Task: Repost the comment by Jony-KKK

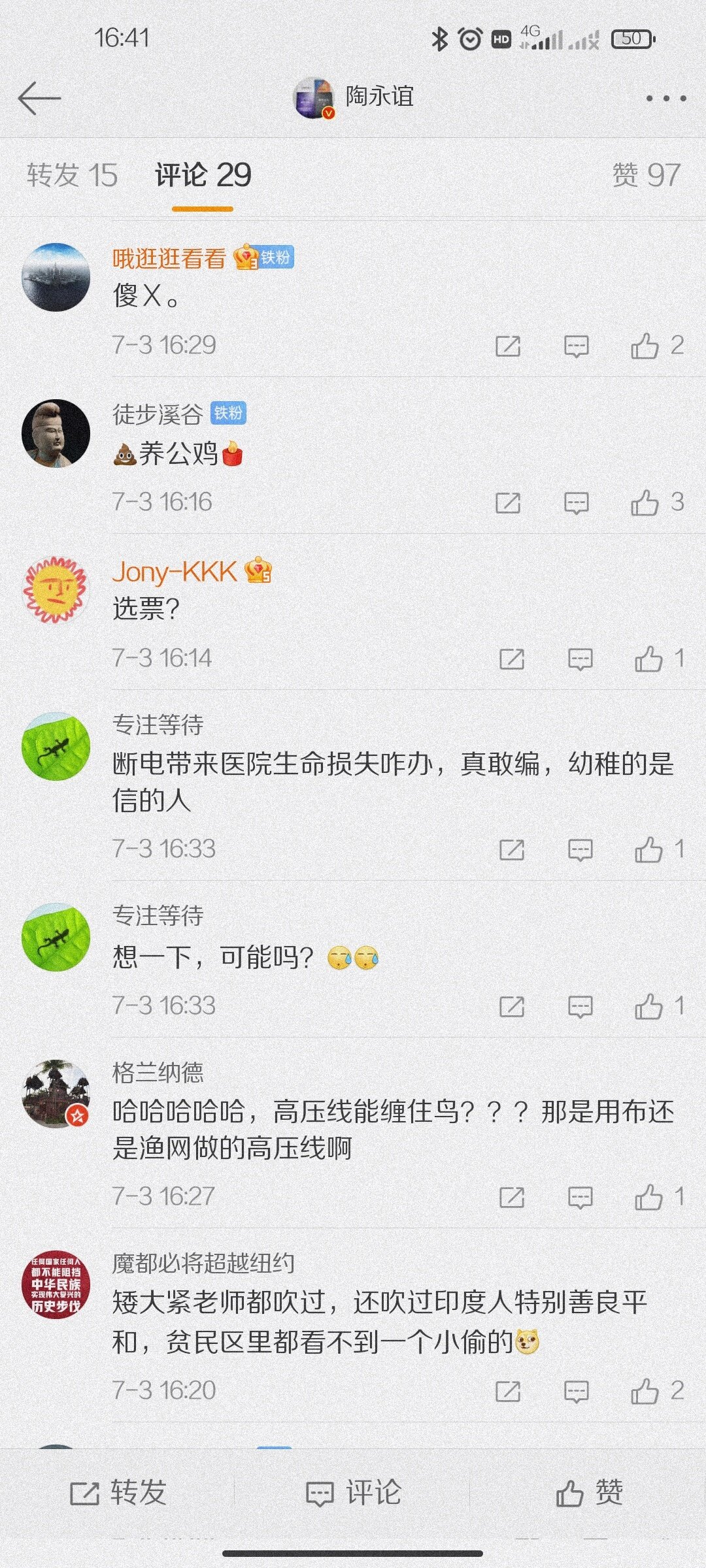Action: [x=511, y=659]
